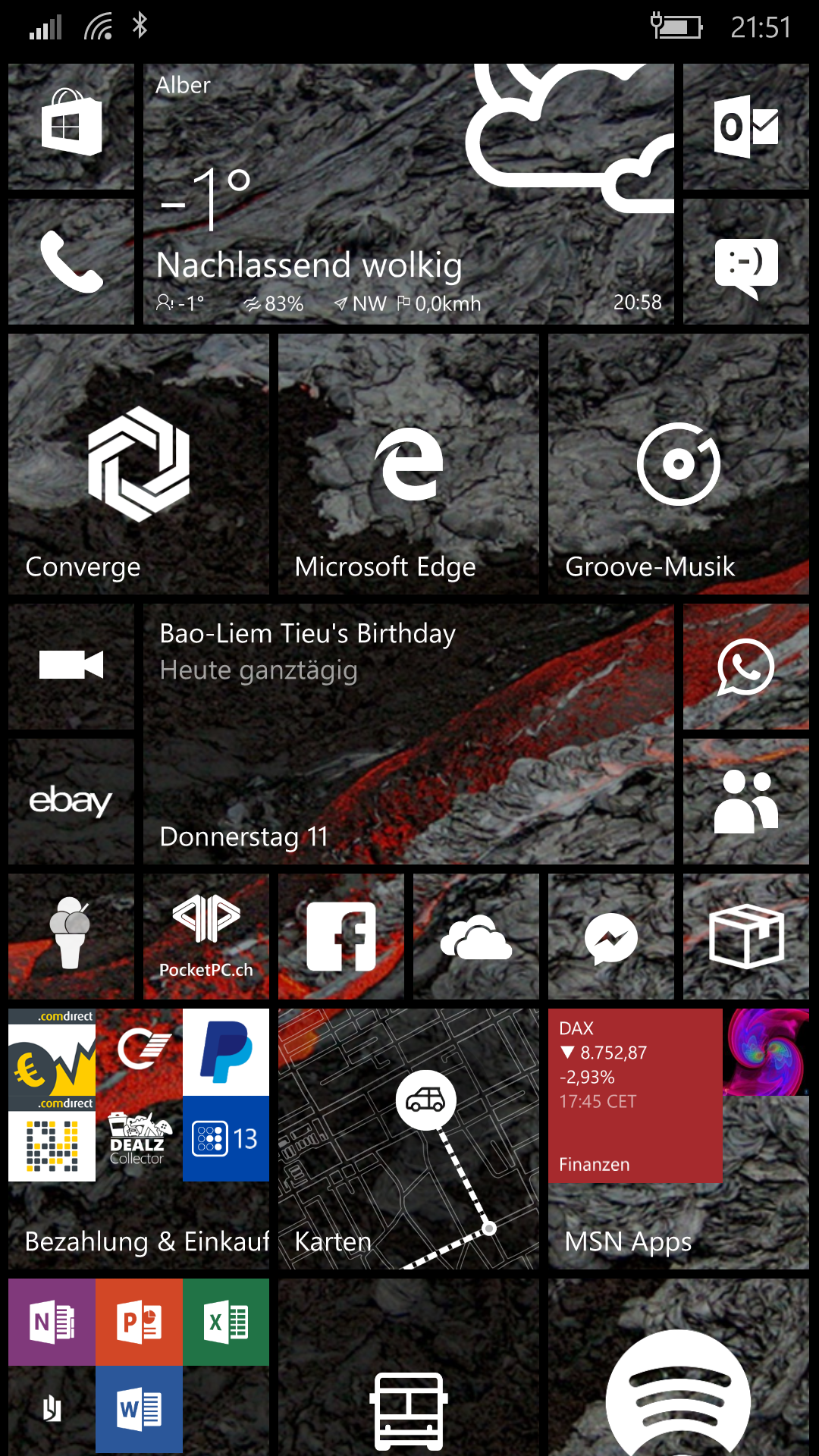The width and height of the screenshot is (819, 1456).
Task: Open the PocketPC.ch tile
Action: click(x=206, y=937)
